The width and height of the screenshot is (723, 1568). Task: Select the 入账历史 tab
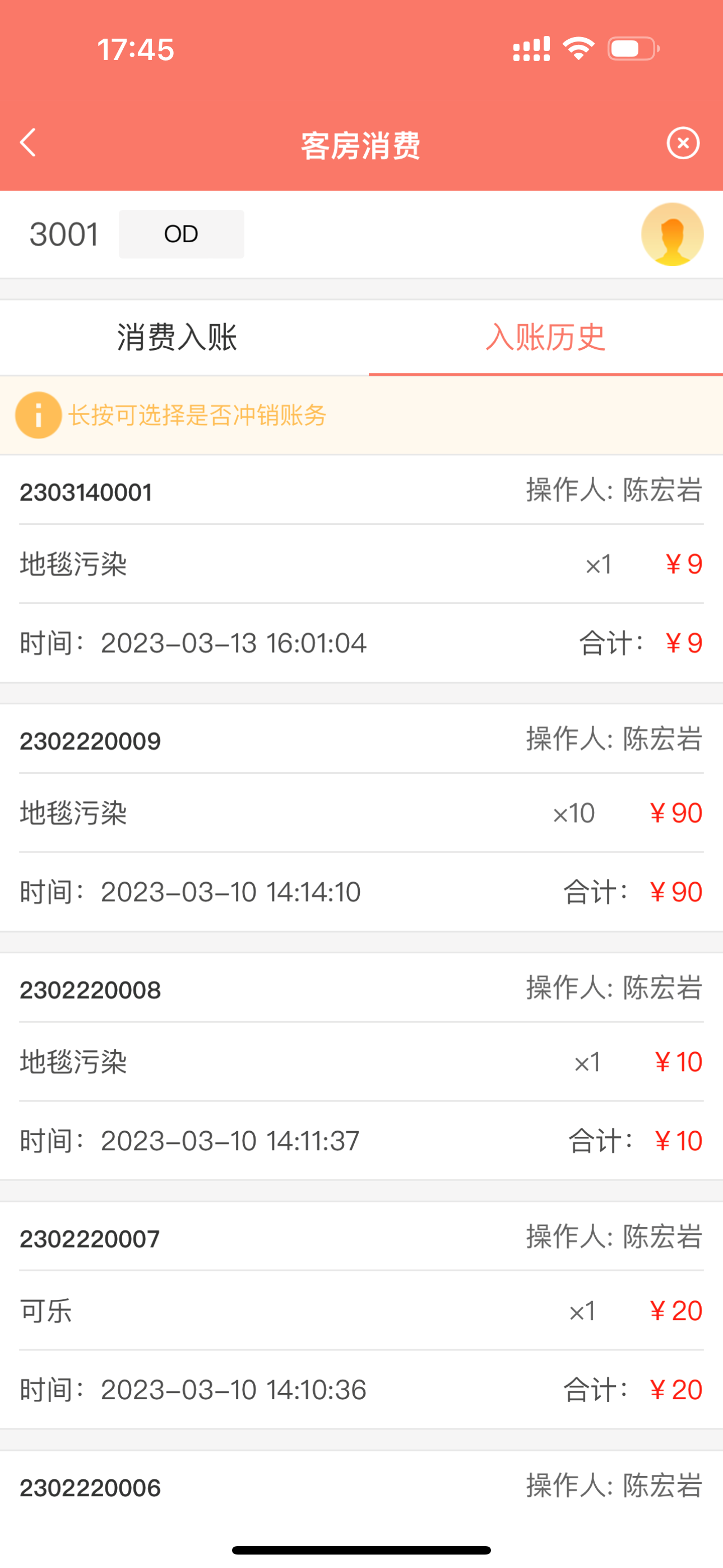click(x=546, y=337)
